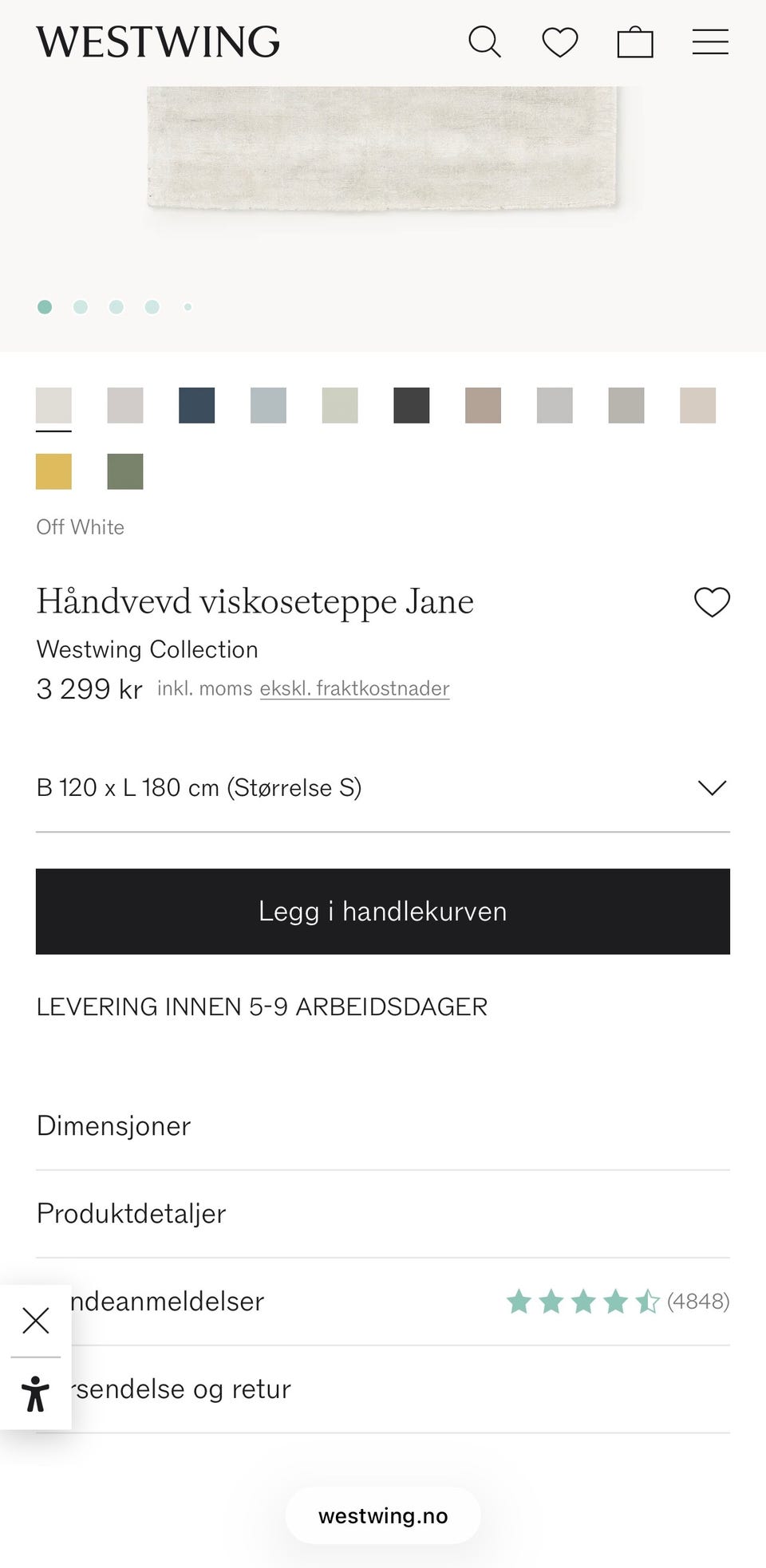Screen dimensions: 766x1568
Task: Open the shopping bag icon
Action: click(634, 41)
